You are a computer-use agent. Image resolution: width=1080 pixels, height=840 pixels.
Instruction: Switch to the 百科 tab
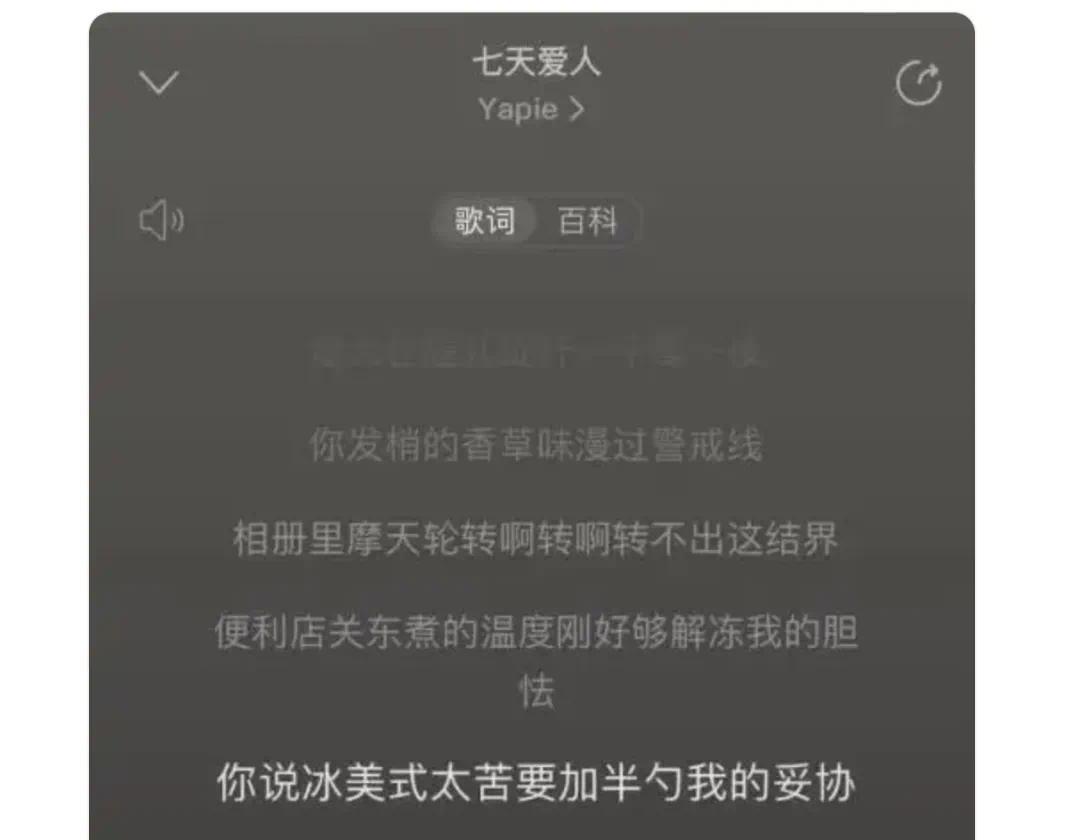pyautogui.click(x=588, y=221)
